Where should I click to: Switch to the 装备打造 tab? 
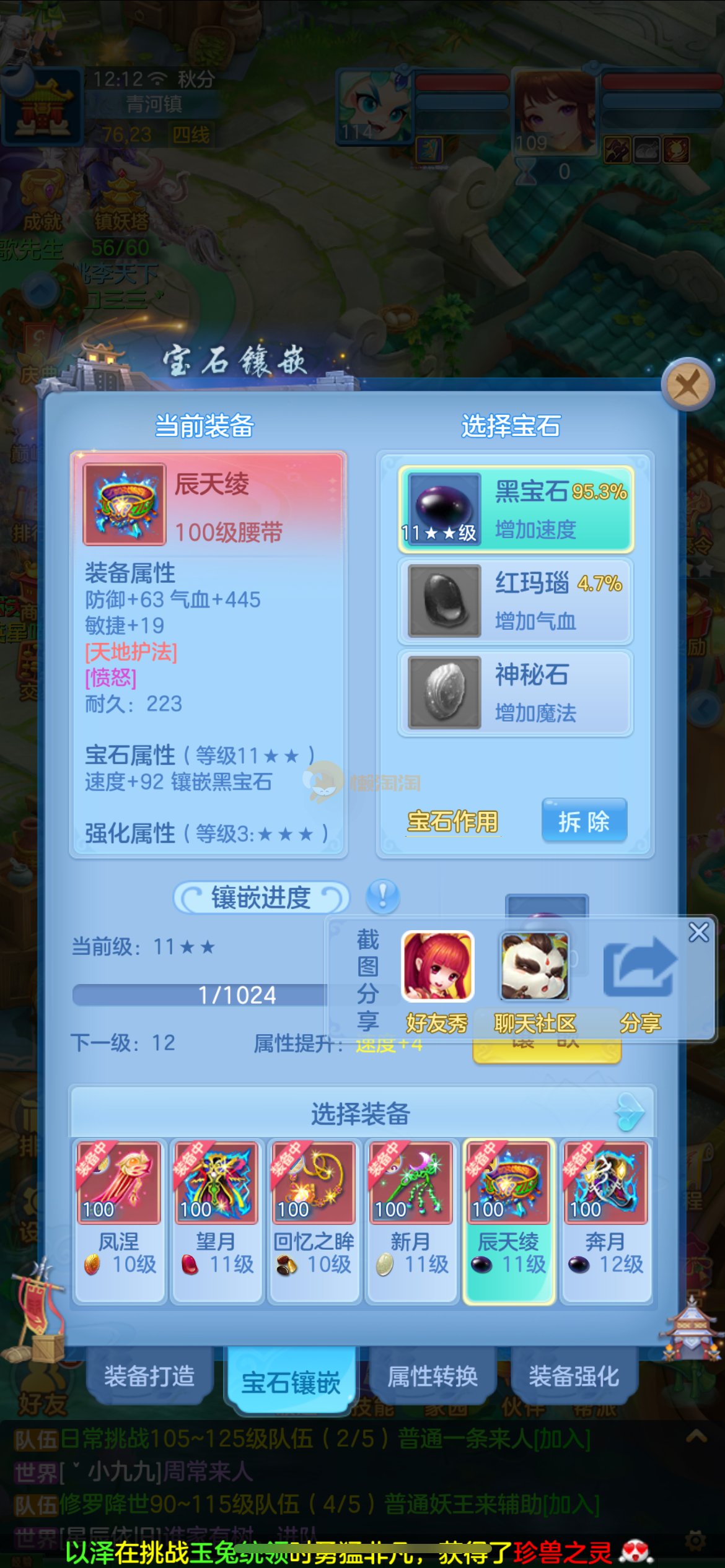pyautogui.click(x=149, y=1376)
